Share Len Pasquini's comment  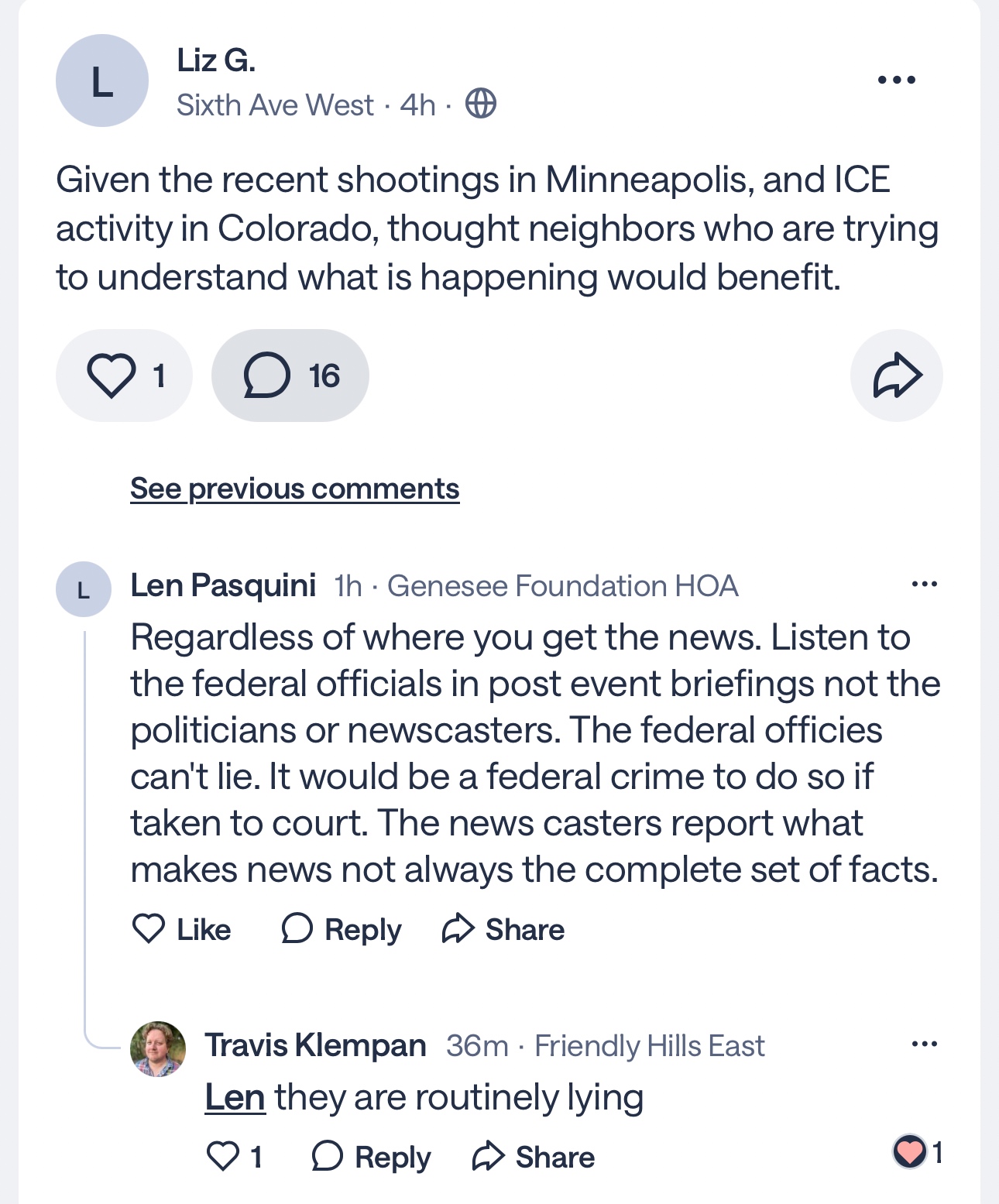503,929
